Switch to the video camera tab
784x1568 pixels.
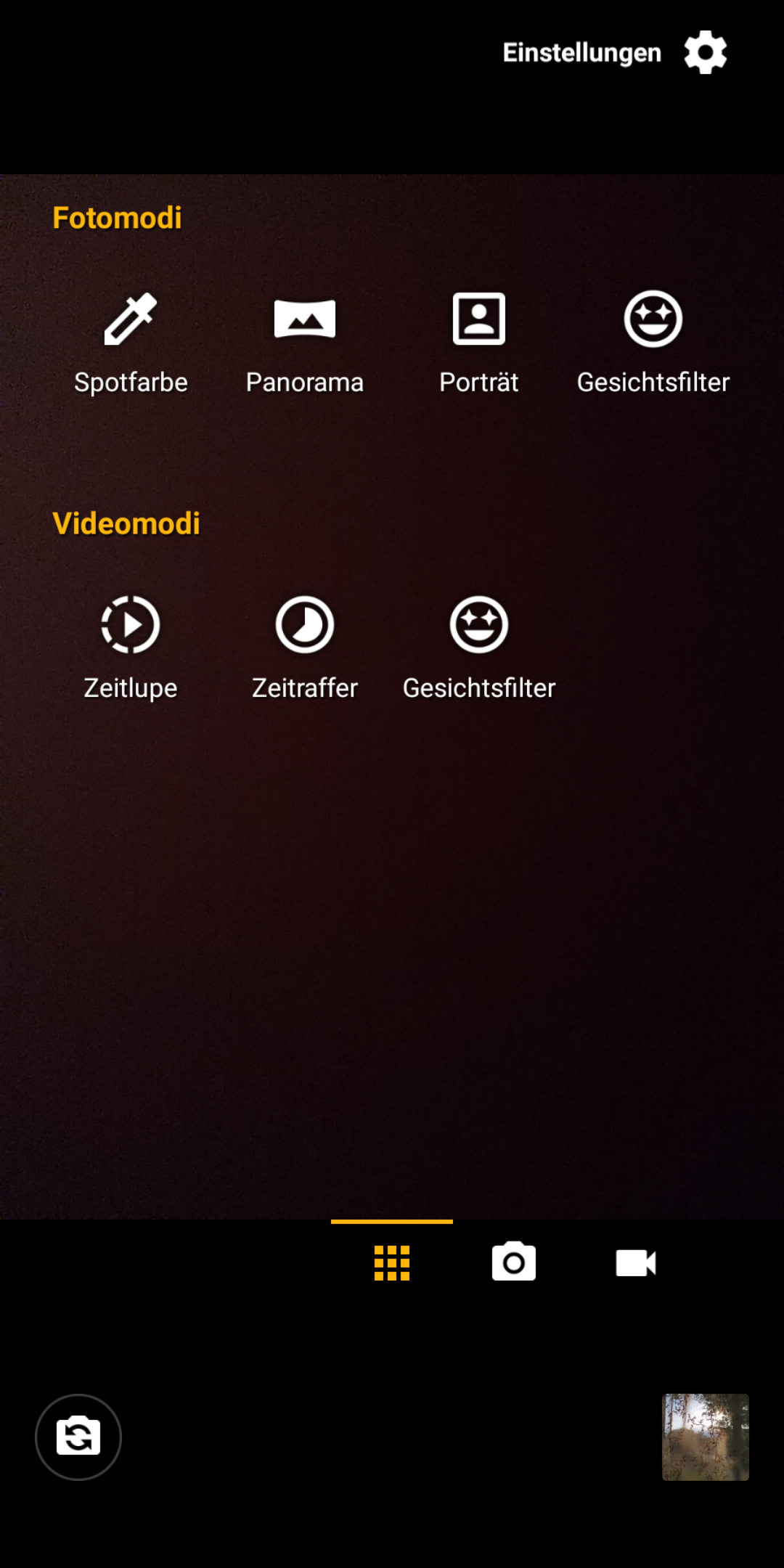636,1262
